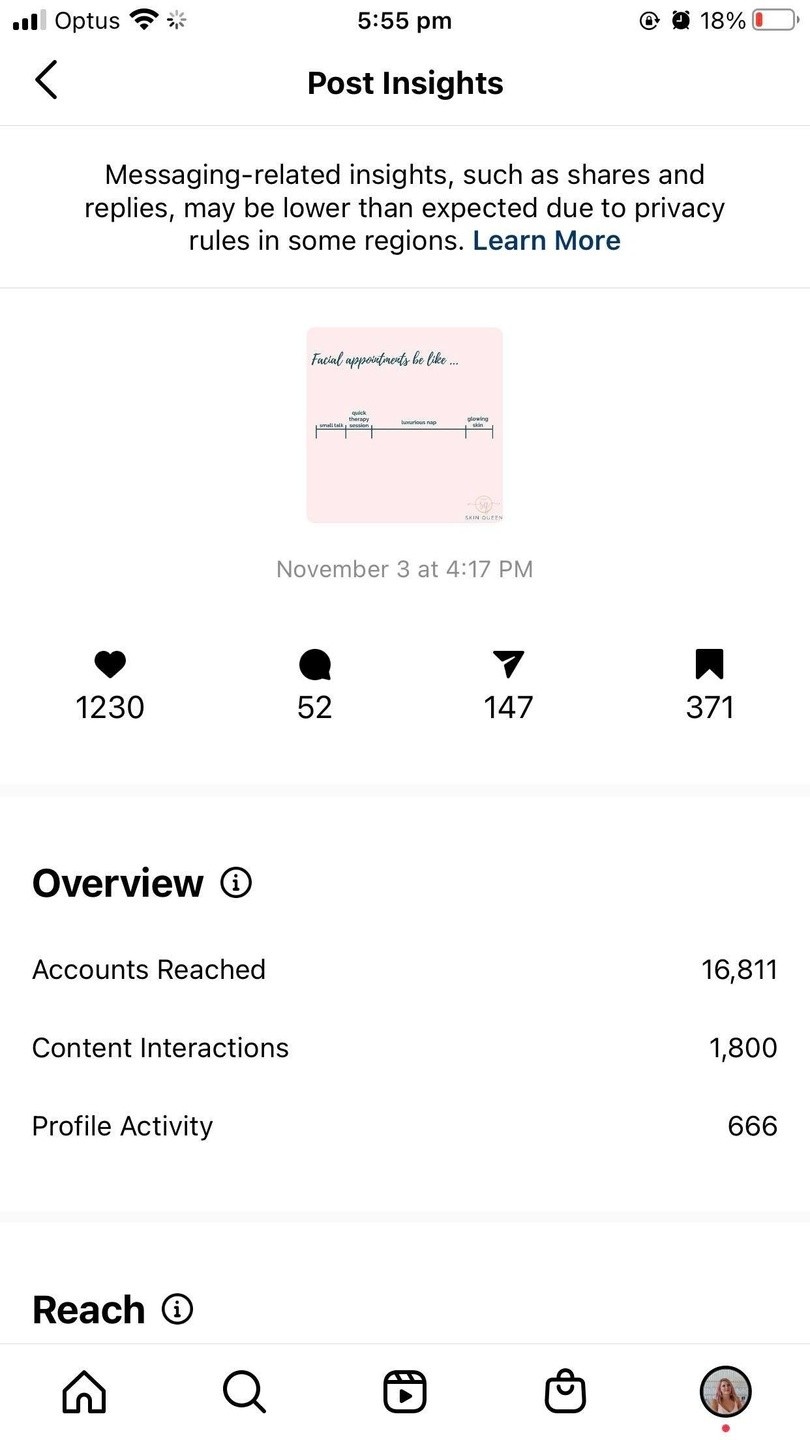Switch to the Shop tab
The image size is (810, 1440).
tap(565, 1391)
